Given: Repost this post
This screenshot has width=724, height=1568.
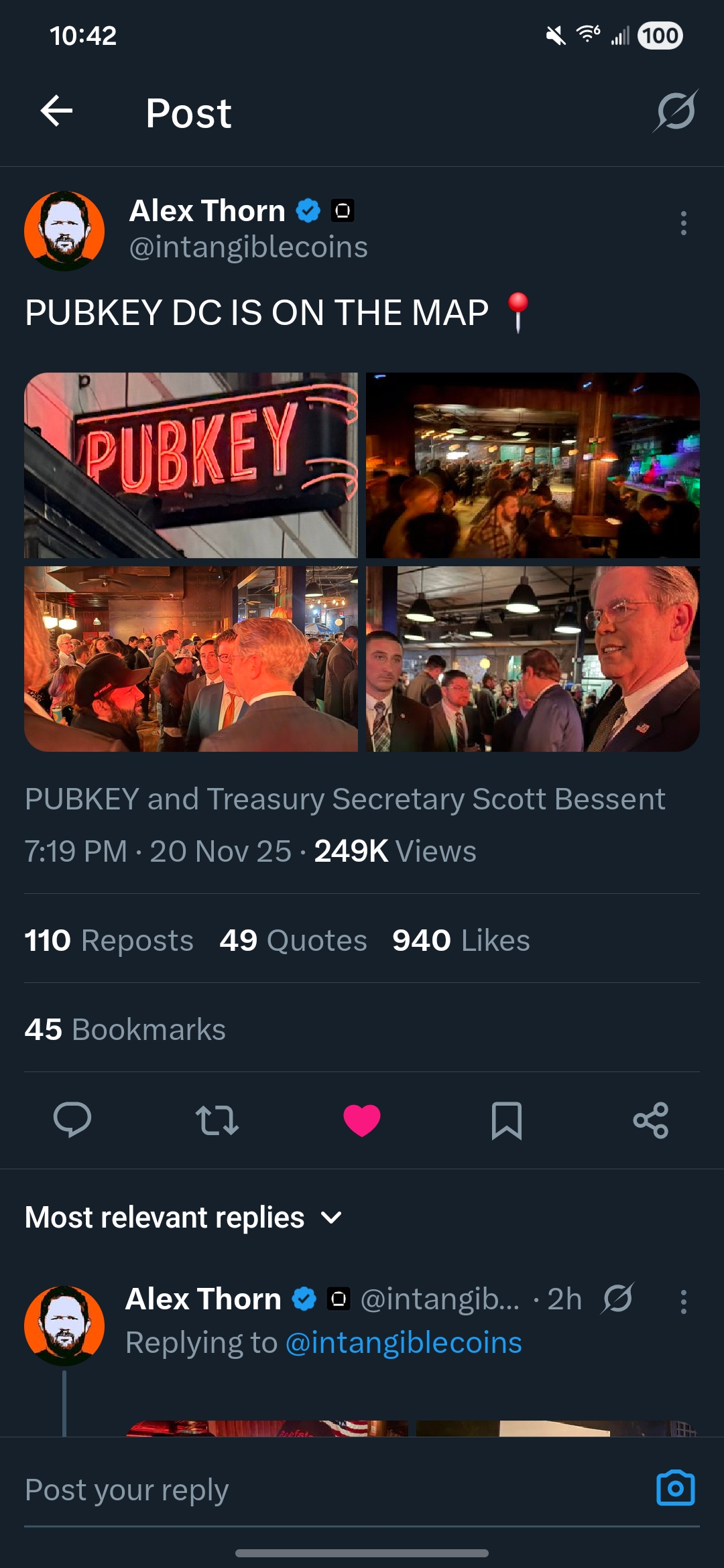Looking at the screenshot, I should [217, 1120].
